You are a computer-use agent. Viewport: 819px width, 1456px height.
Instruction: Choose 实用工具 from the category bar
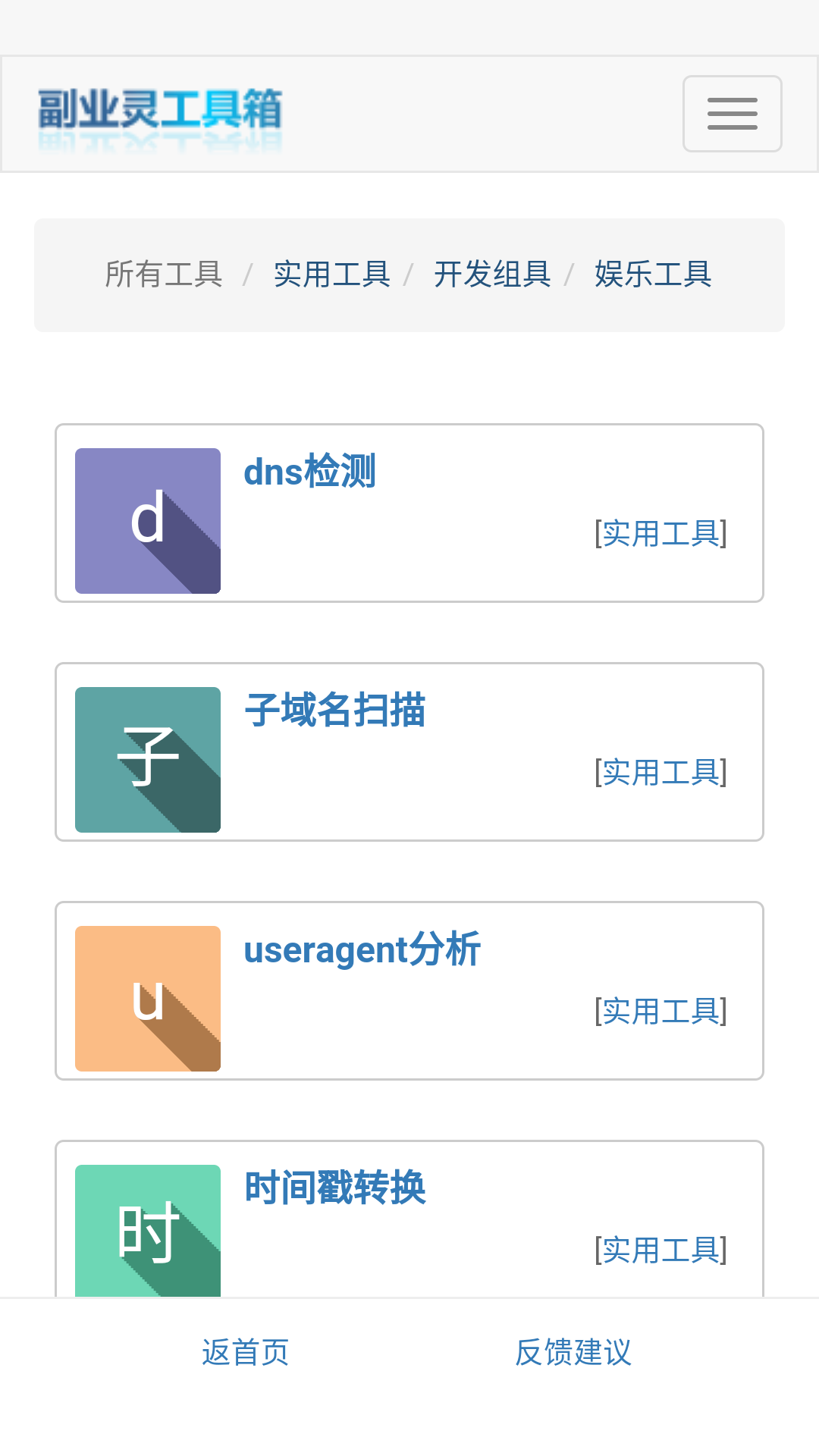click(331, 275)
